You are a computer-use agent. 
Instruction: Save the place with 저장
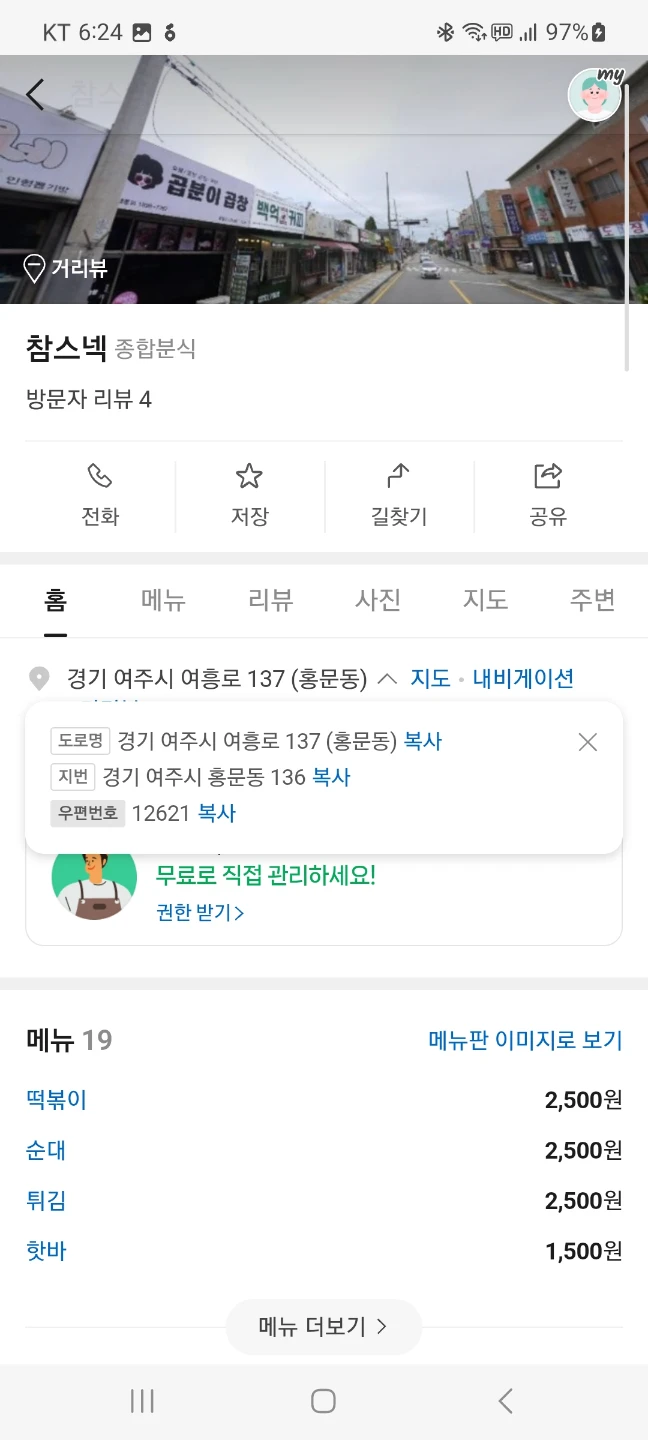(x=249, y=495)
